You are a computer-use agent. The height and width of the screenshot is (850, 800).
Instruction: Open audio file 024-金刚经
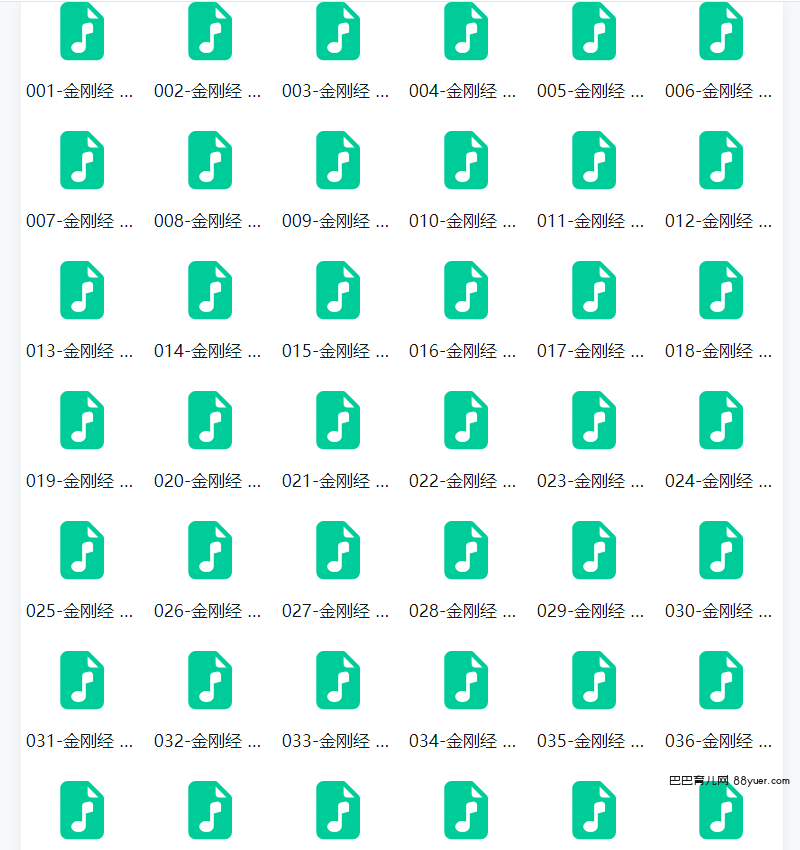pyautogui.click(x=721, y=420)
